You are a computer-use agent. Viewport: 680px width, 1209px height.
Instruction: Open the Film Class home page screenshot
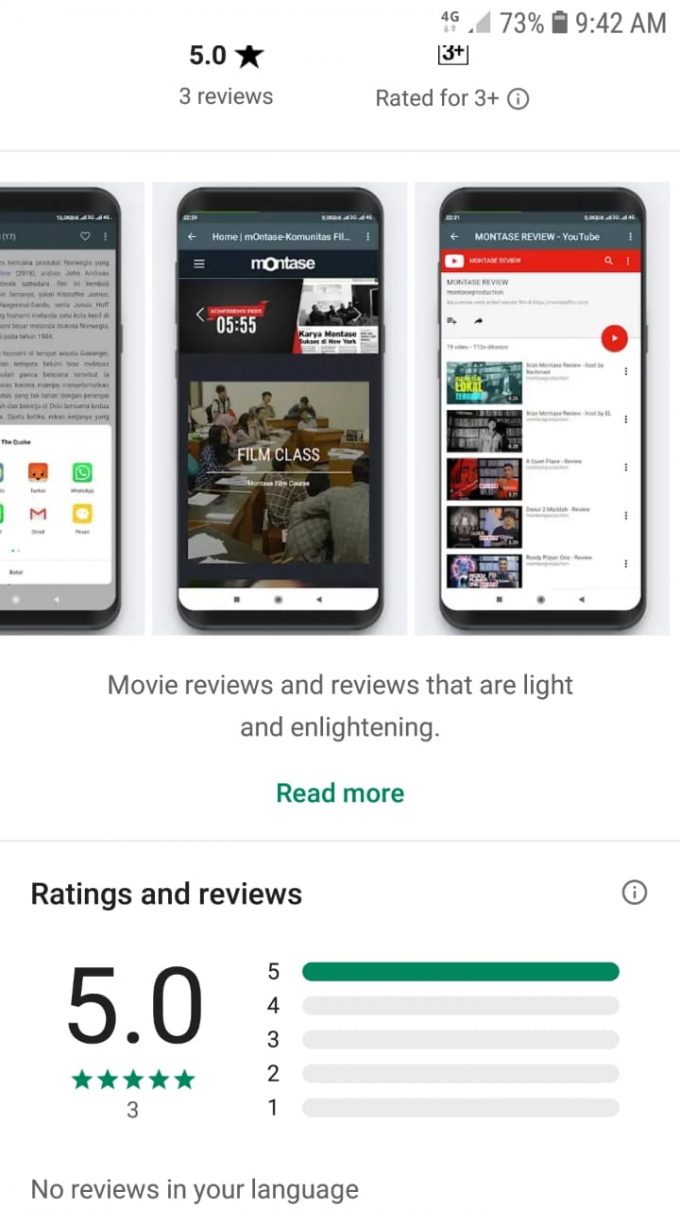tap(278, 408)
